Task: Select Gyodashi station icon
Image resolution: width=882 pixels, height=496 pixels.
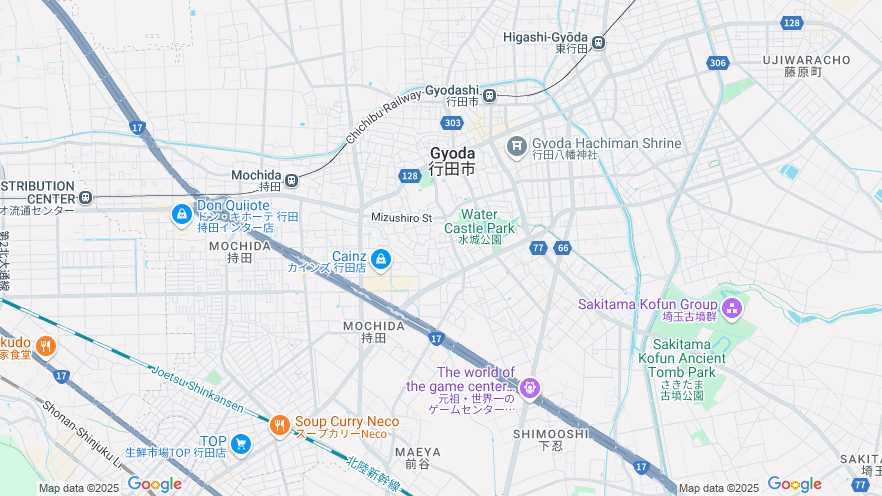Action: pos(490,96)
